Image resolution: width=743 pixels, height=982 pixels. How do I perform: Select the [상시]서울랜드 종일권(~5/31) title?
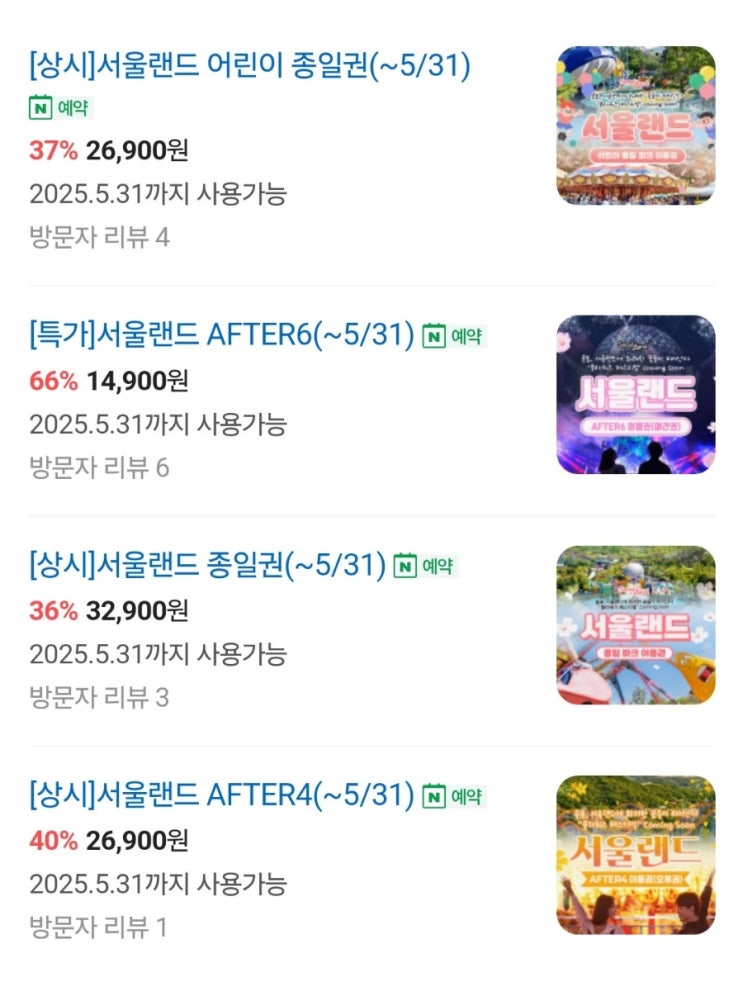pyautogui.click(x=207, y=566)
